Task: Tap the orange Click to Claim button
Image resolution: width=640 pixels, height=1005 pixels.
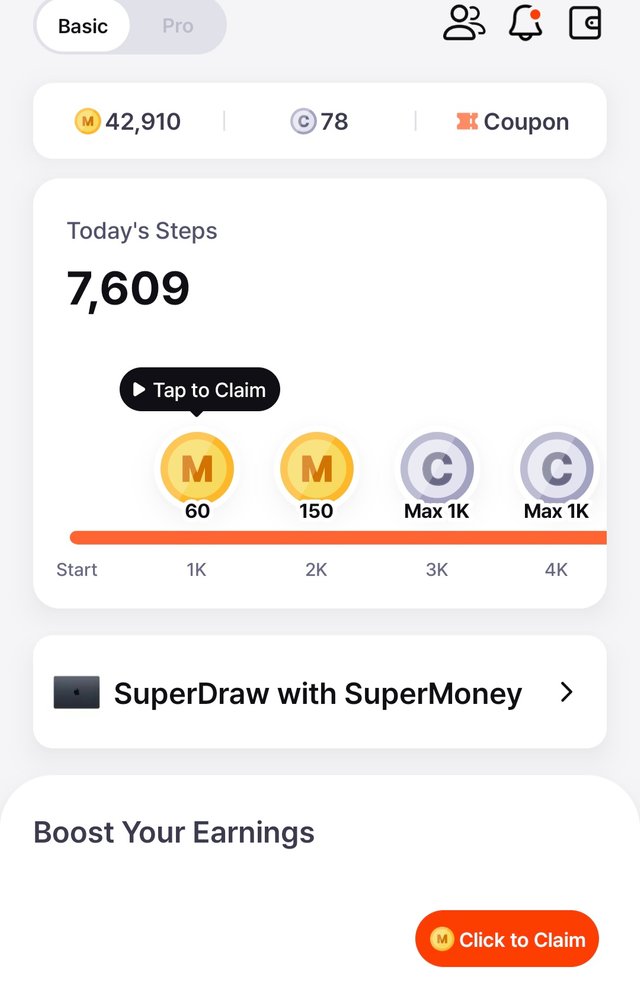Action: (x=507, y=939)
